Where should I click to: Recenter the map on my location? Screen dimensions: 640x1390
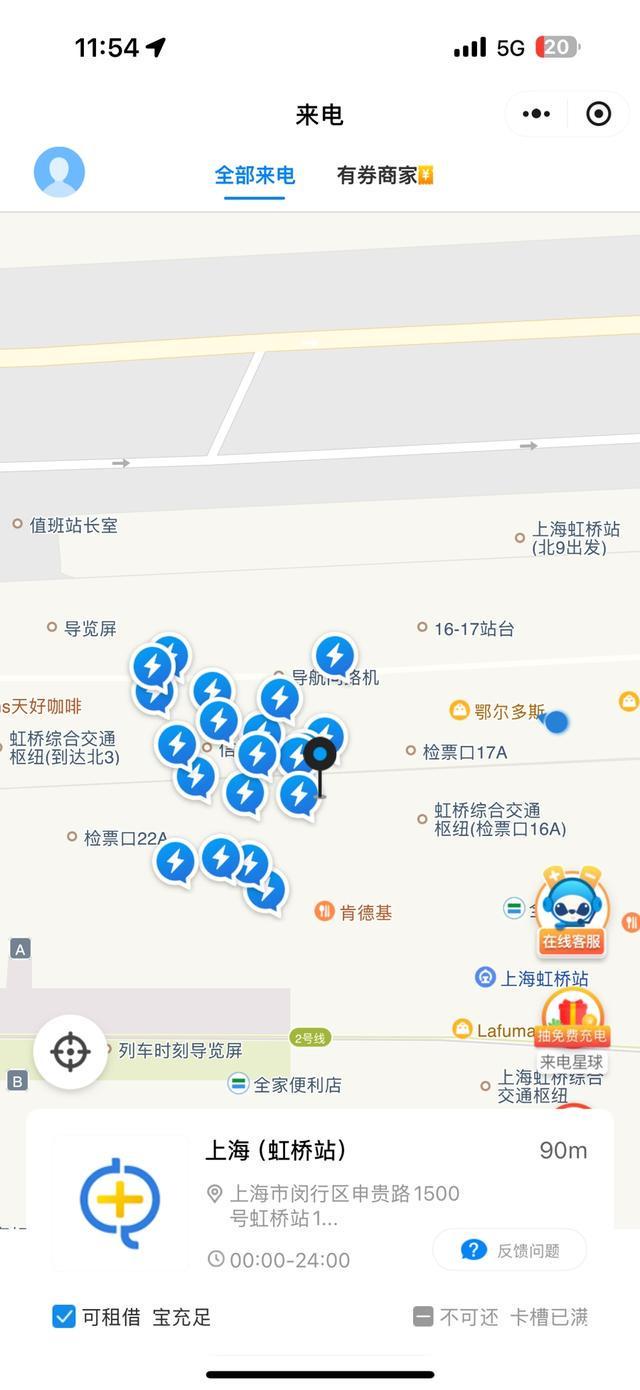point(70,1052)
